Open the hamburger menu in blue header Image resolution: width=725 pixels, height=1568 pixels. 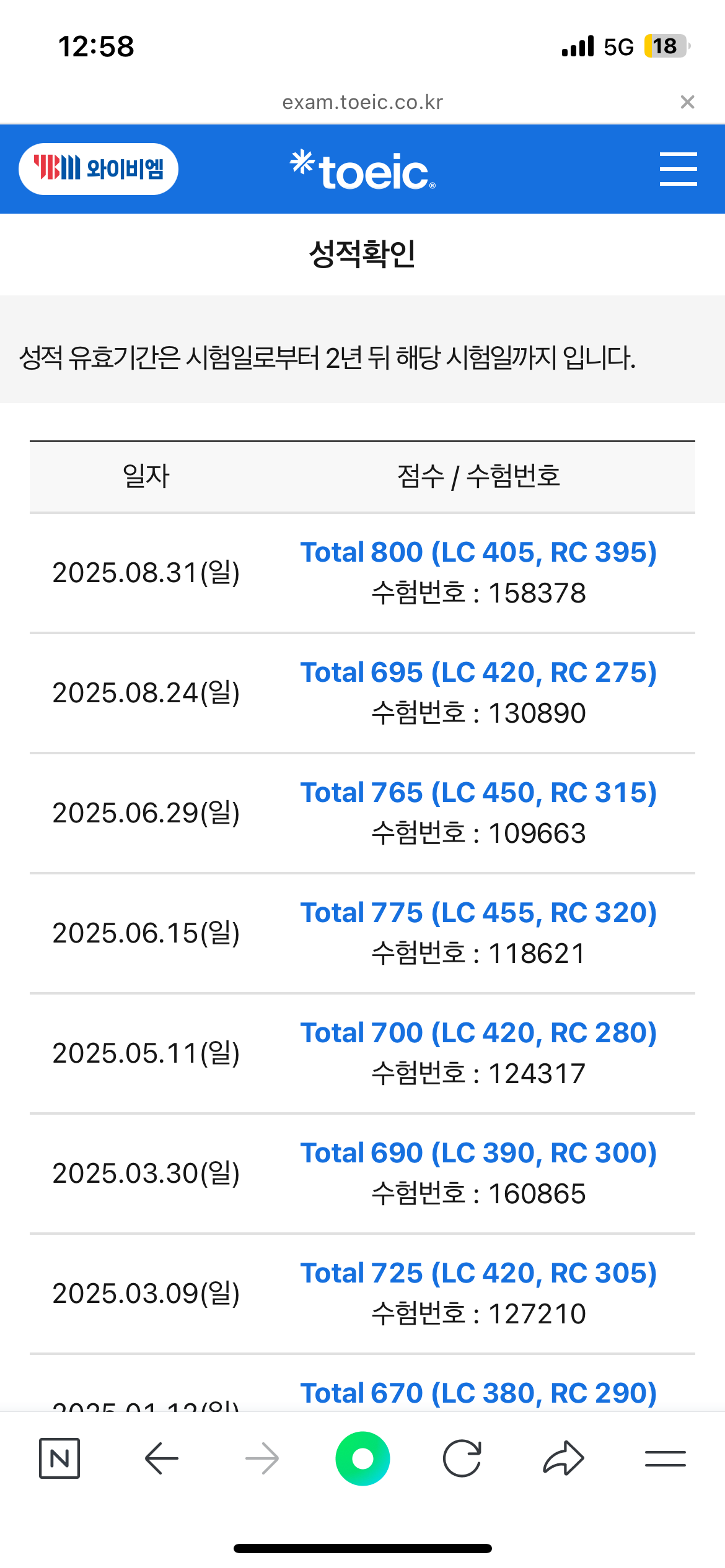[x=678, y=169]
